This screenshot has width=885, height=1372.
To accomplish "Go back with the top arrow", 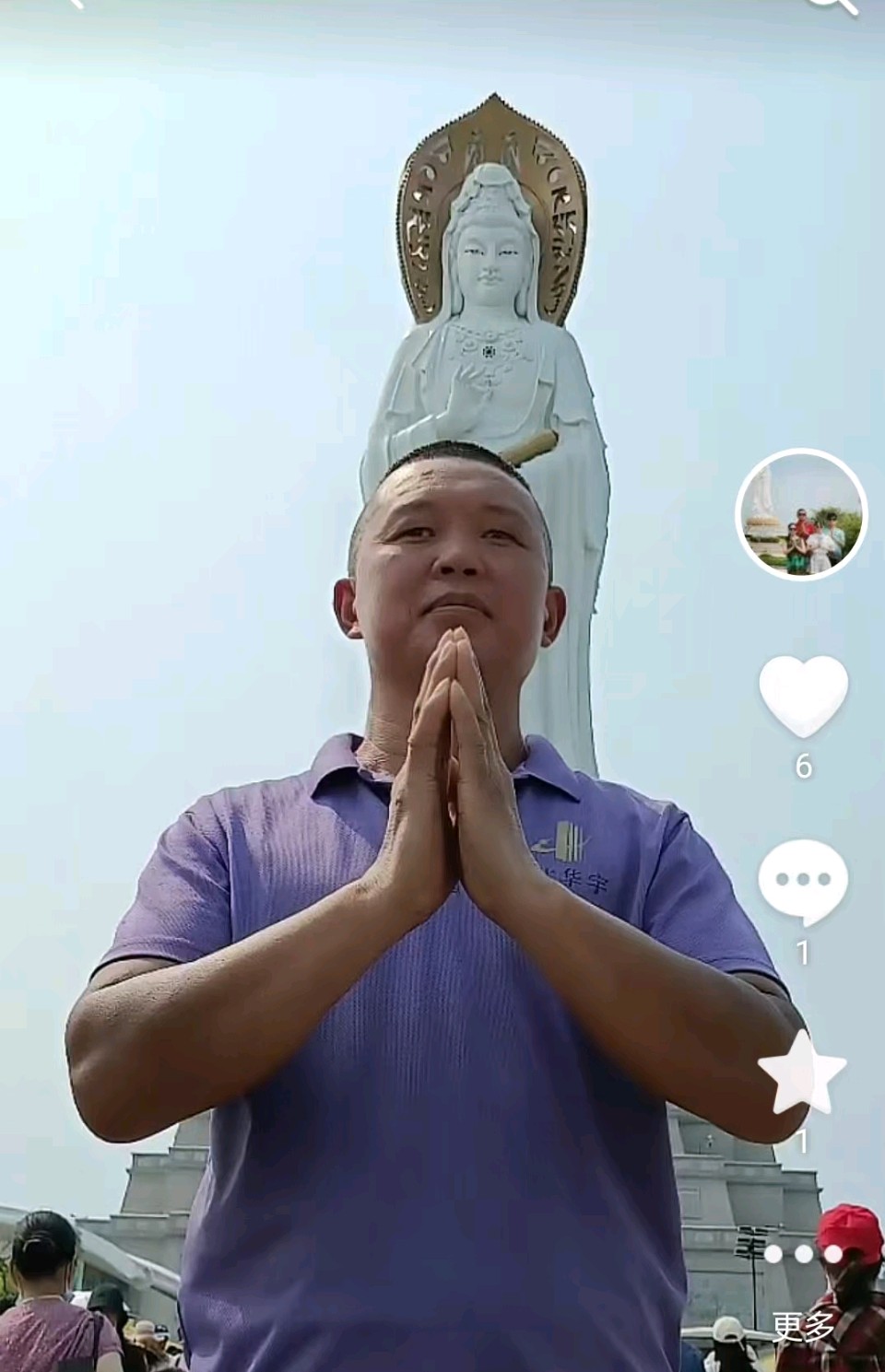I will 76,4.
